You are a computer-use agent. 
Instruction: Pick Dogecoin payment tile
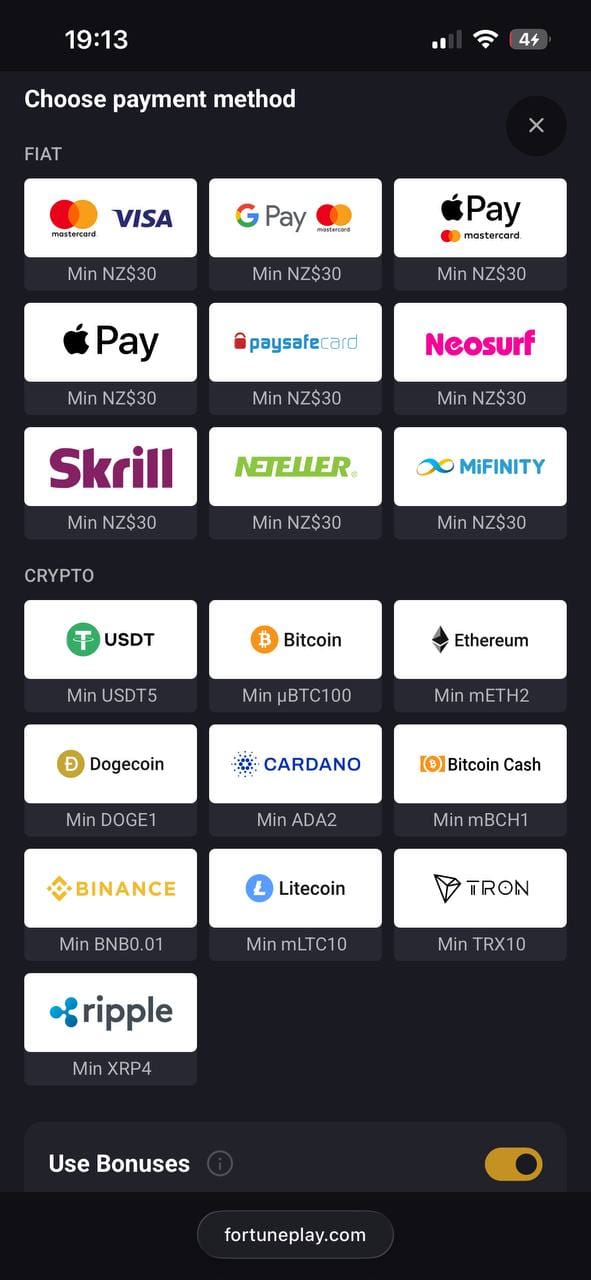pyautogui.click(x=110, y=763)
